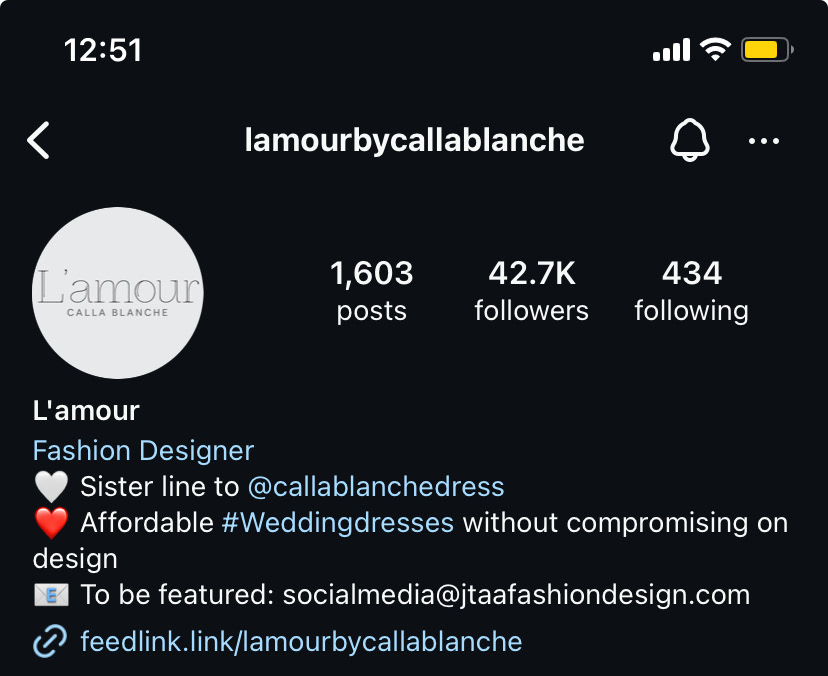This screenshot has height=676, width=828.
Task: Open the feedlink.link/lamourbycallablanche link
Action: (301, 641)
